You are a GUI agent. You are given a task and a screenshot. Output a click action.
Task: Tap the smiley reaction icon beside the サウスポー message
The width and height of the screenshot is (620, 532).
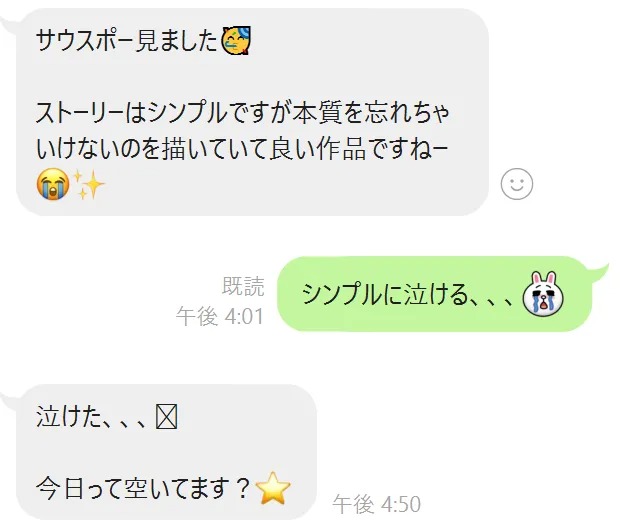[516, 183]
